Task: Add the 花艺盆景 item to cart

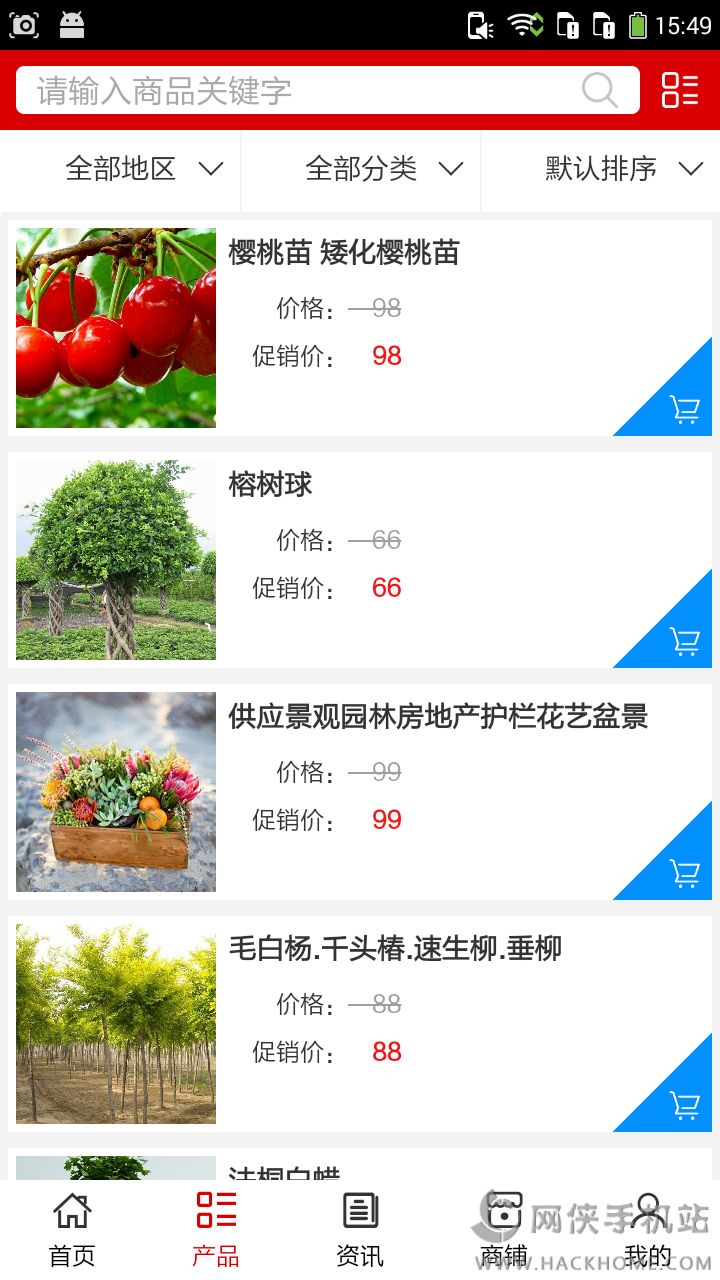Action: 684,872
